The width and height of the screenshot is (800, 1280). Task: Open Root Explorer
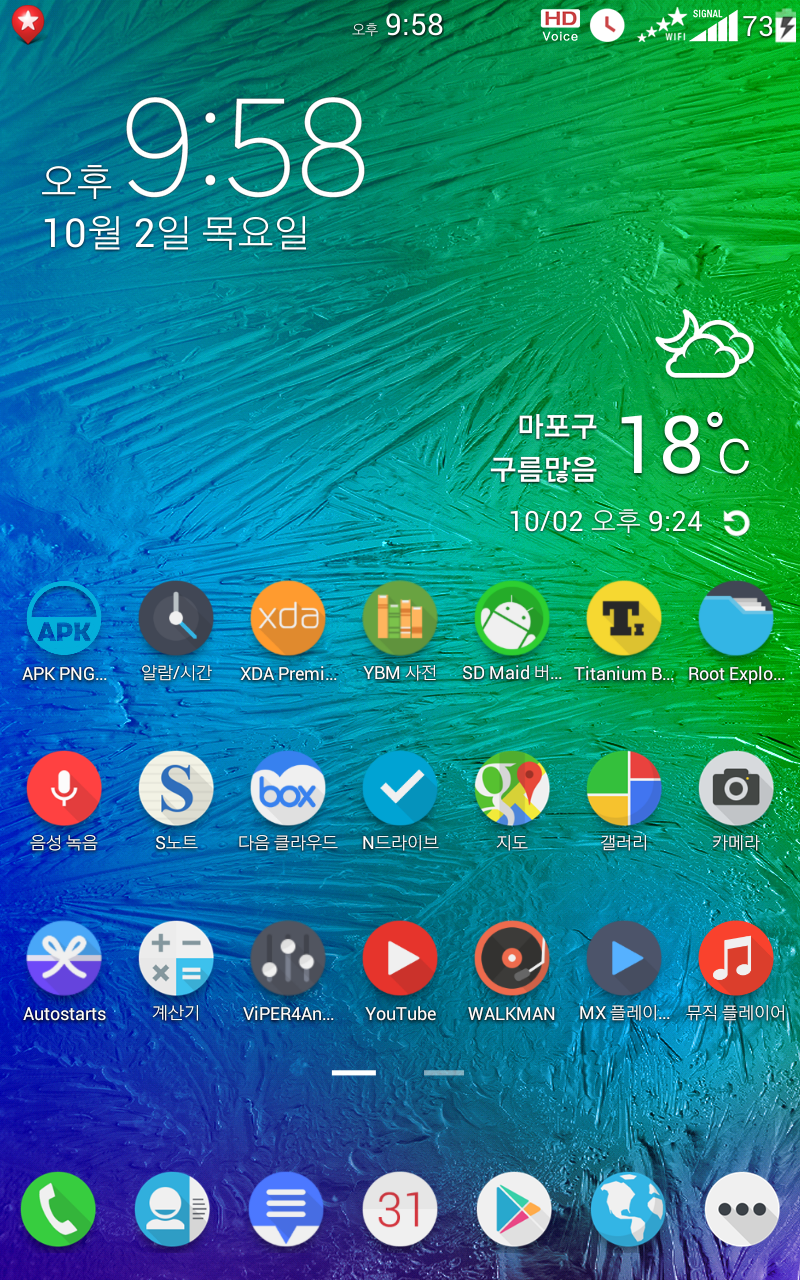tap(736, 620)
